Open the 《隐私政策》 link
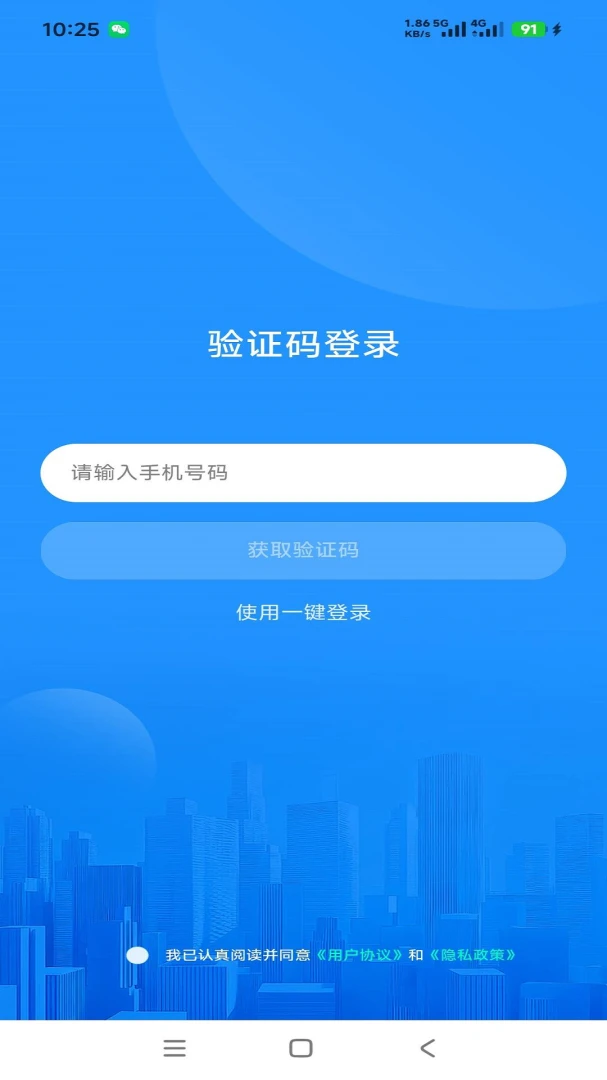This screenshot has width=607, height=1080. [473, 955]
